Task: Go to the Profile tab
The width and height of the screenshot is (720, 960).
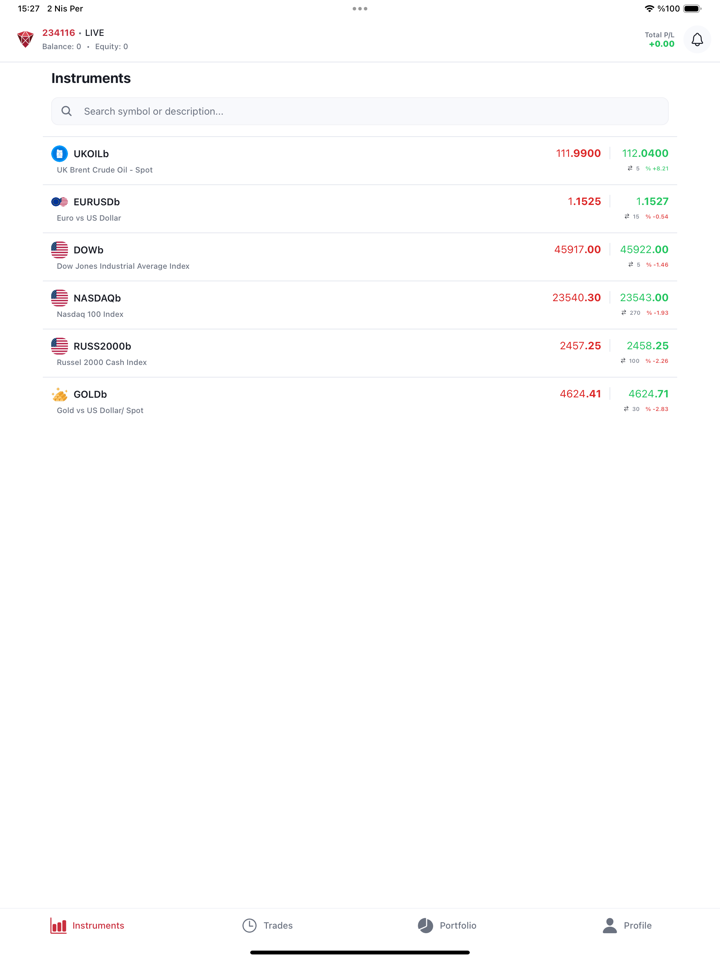Action: [x=627, y=925]
